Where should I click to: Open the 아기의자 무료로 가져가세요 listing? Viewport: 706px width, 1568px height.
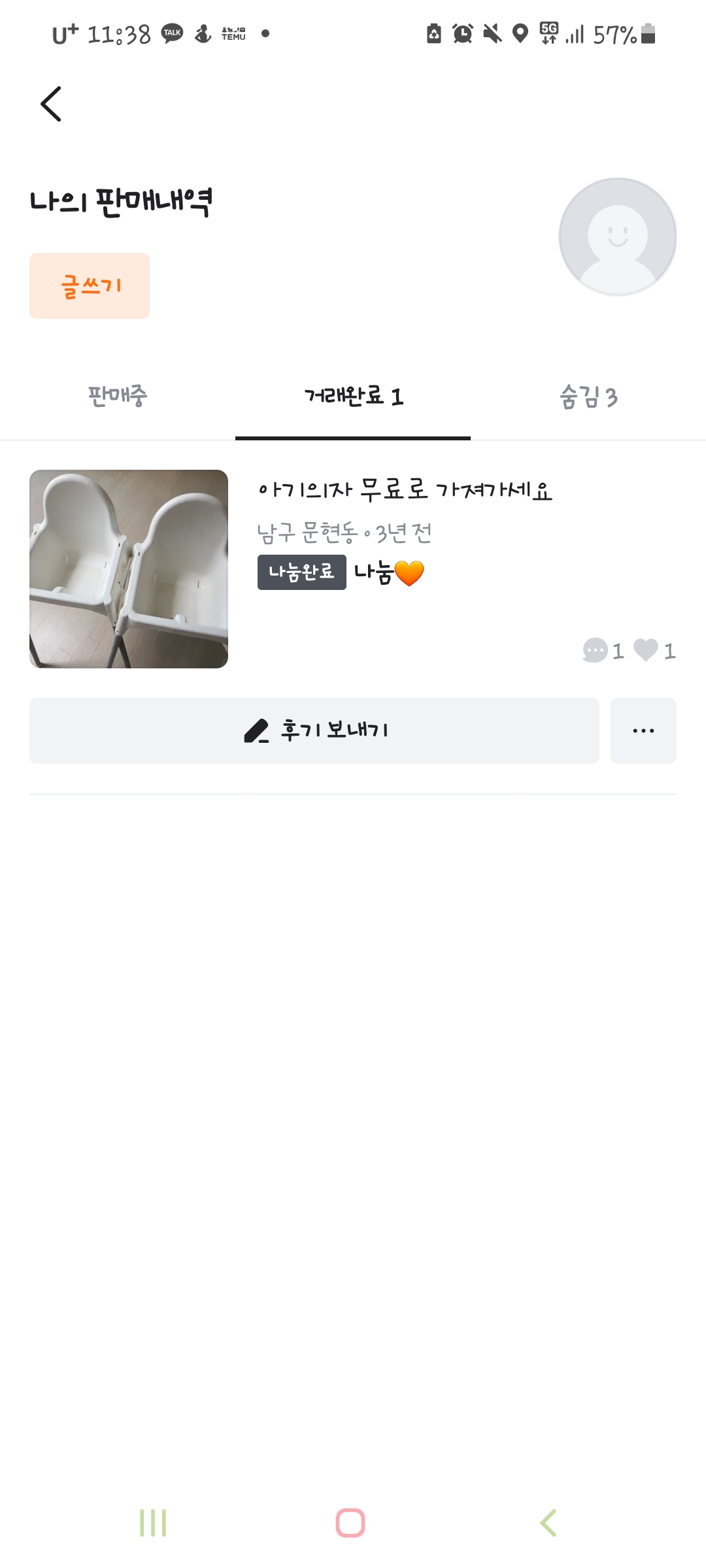(405, 490)
